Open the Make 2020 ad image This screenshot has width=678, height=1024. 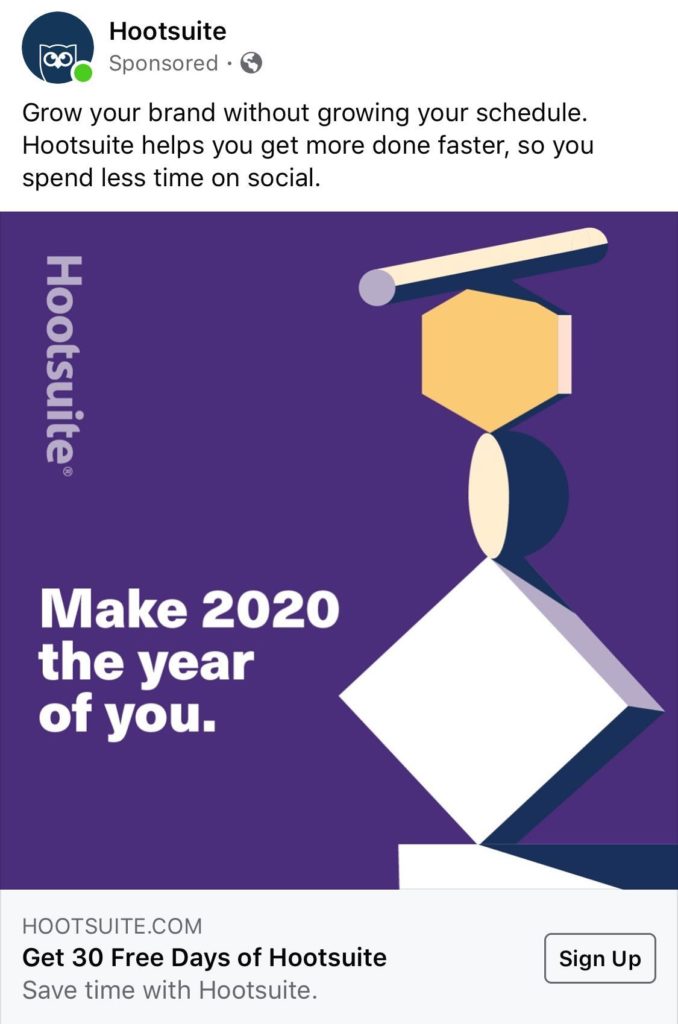[339, 550]
